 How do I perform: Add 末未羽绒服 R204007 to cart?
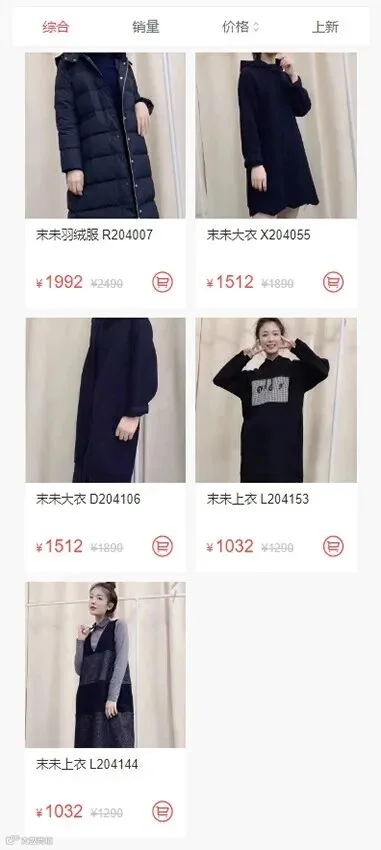(162, 282)
